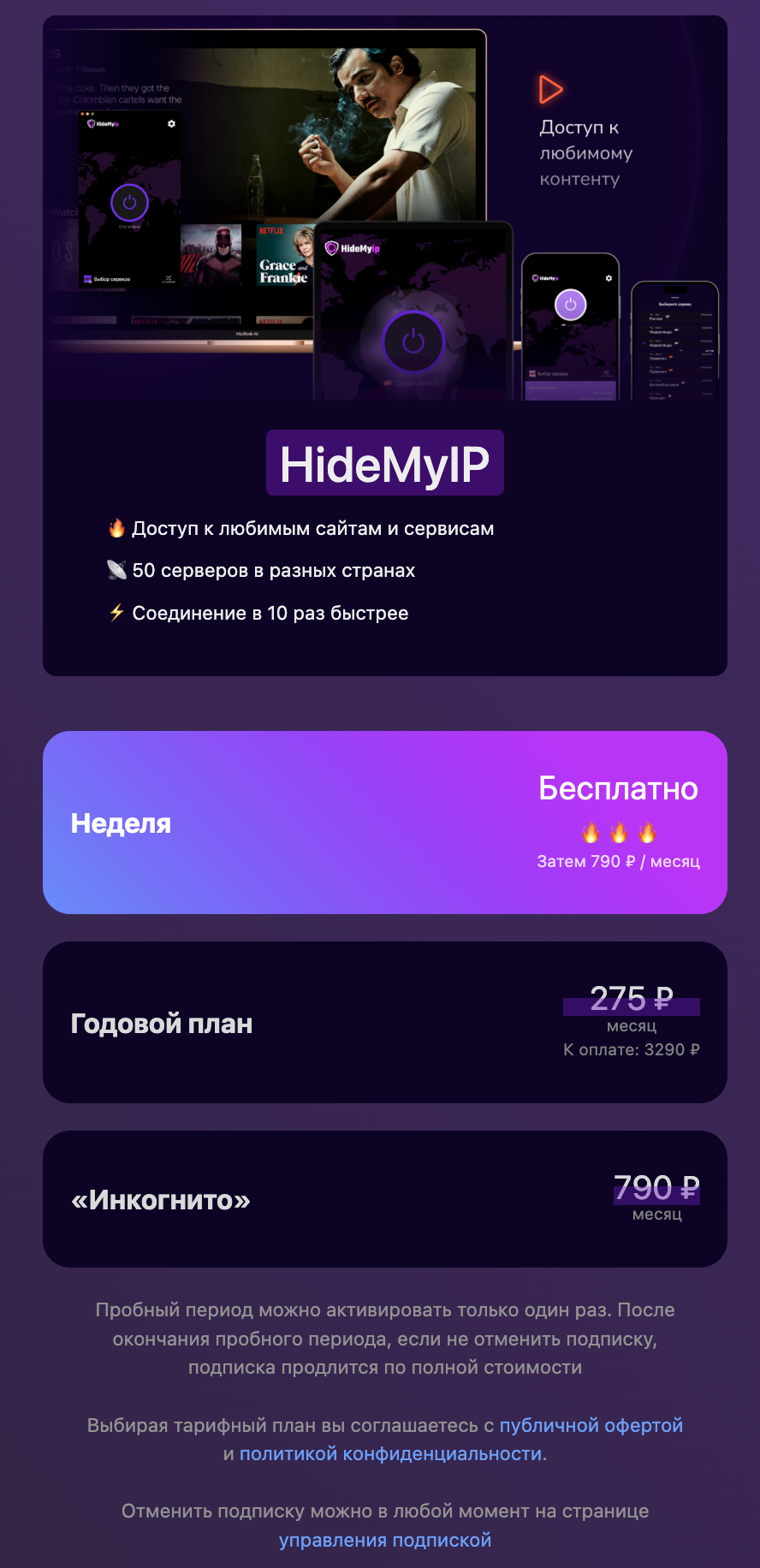Pick the «Инкогнито» plan for 790 ₽
The height and width of the screenshot is (1568, 760).
(385, 1199)
